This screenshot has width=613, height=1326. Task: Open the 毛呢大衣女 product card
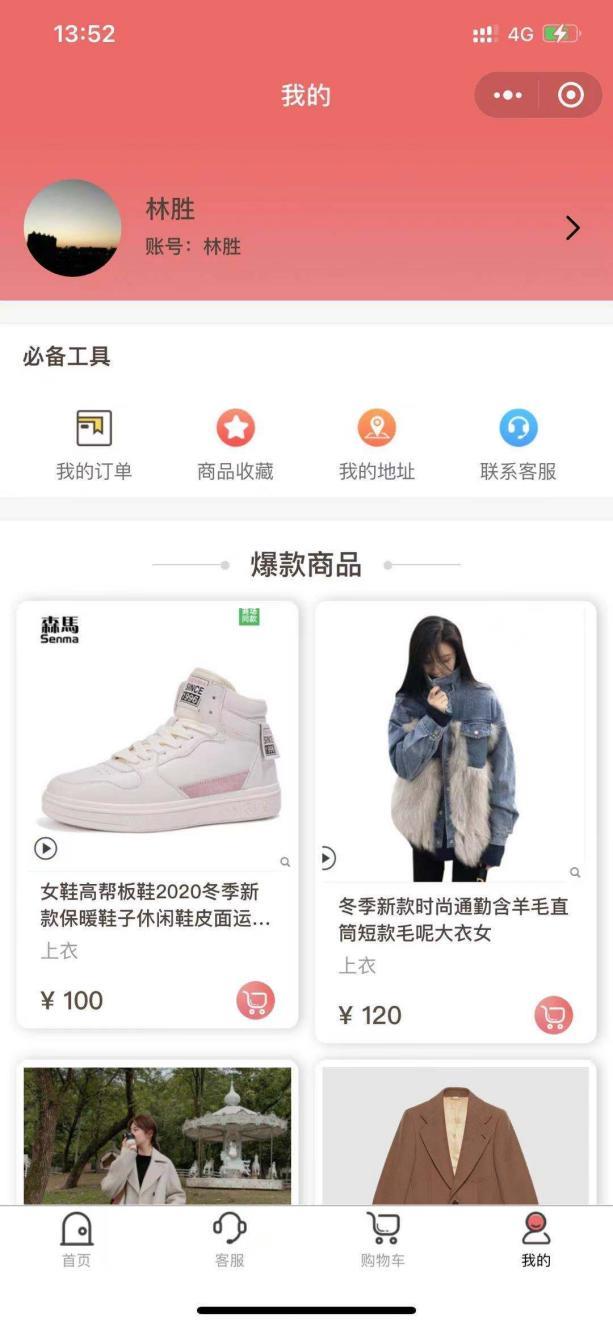(456, 822)
